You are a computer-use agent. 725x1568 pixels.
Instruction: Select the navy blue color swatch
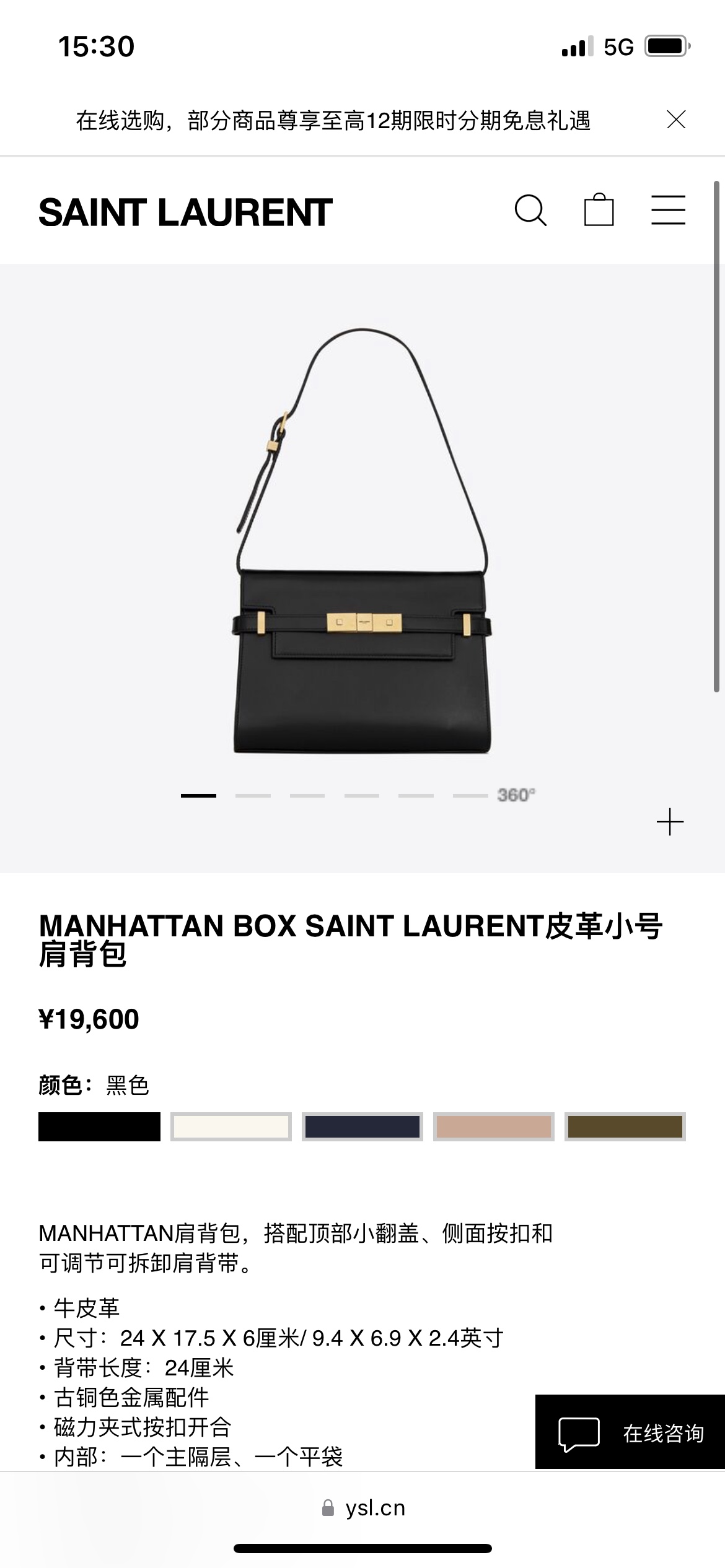[x=362, y=1126]
